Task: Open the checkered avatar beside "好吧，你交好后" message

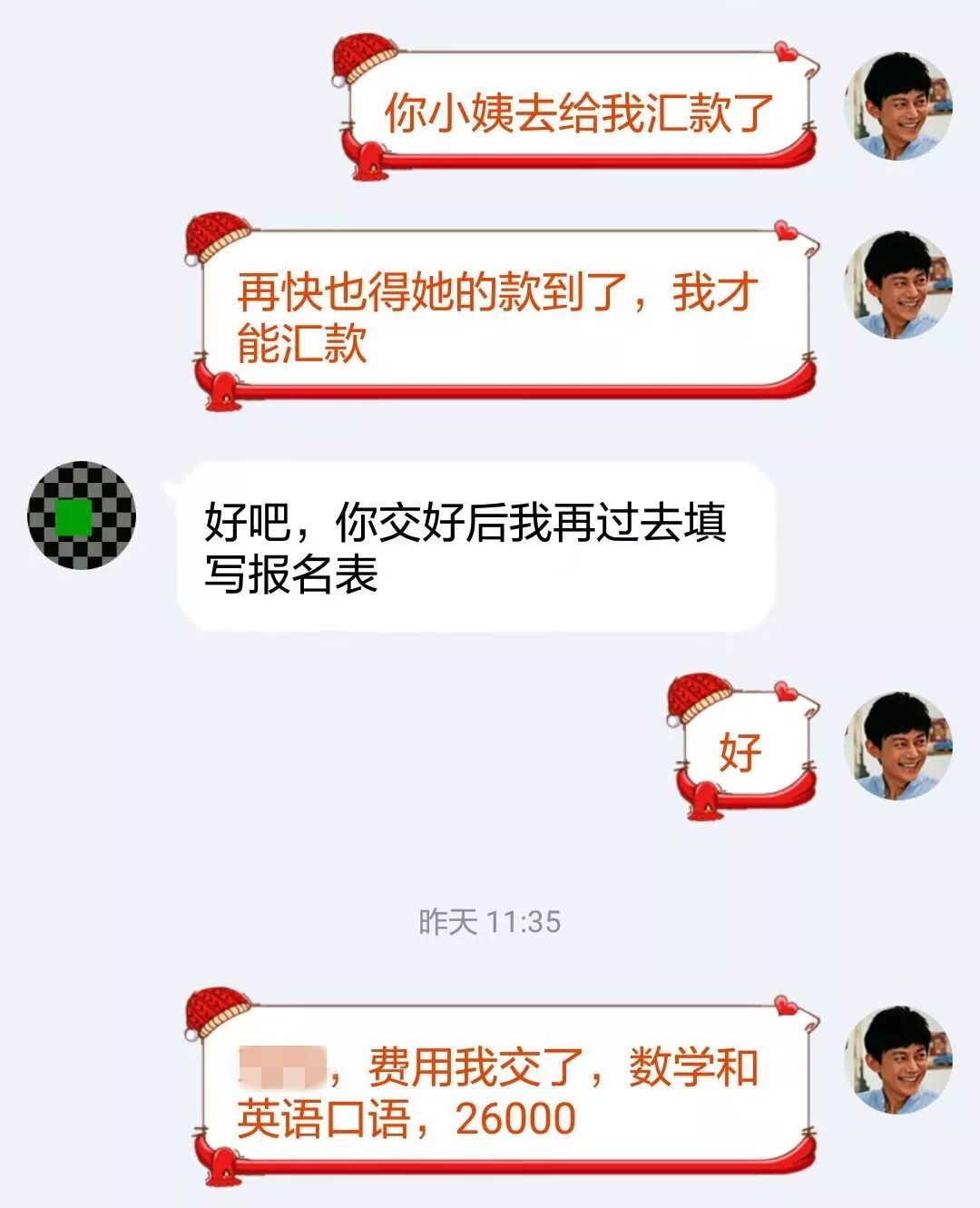Action: [82, 516]
